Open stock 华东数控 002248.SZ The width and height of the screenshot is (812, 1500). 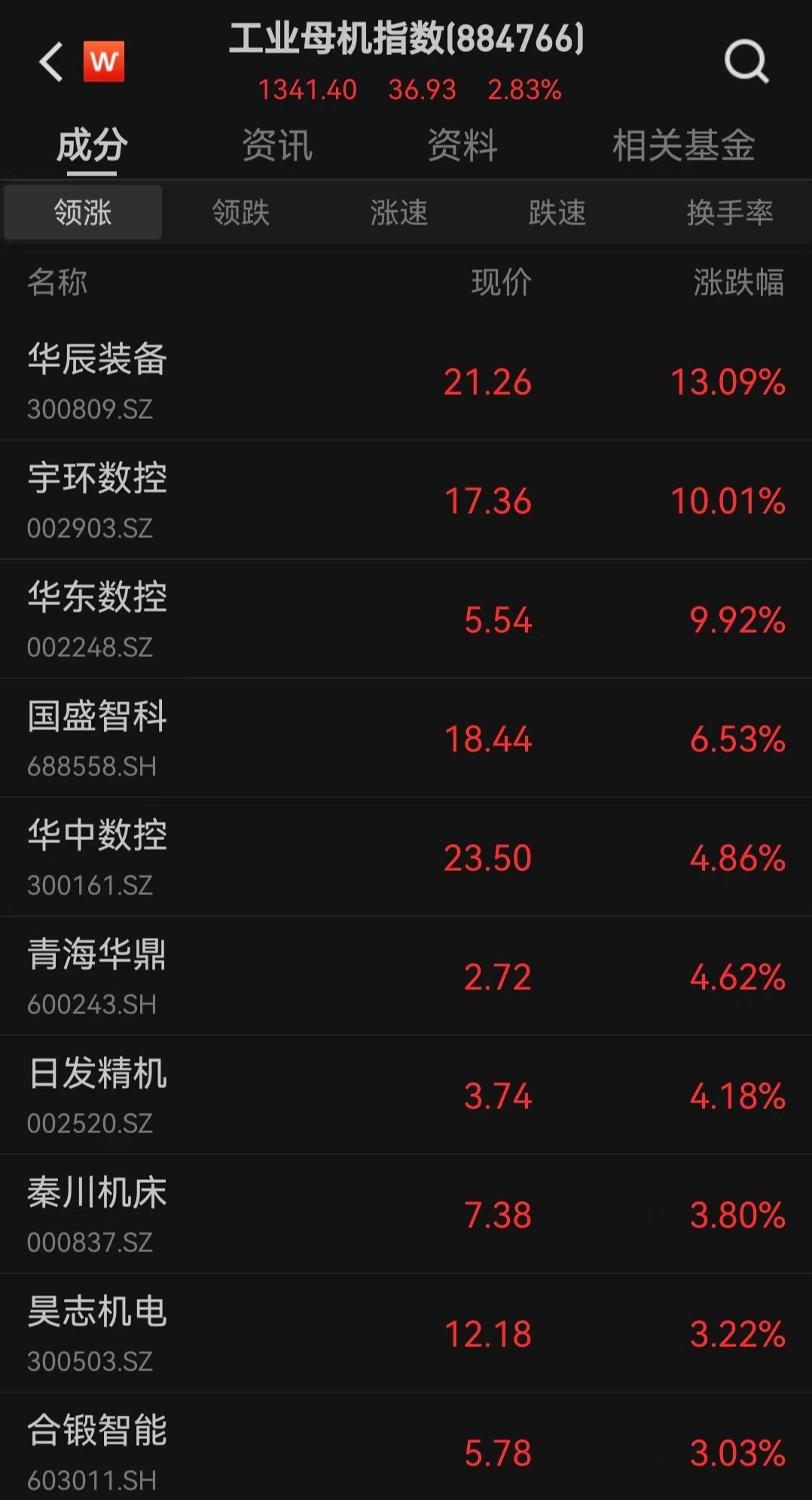coord(406,619)
